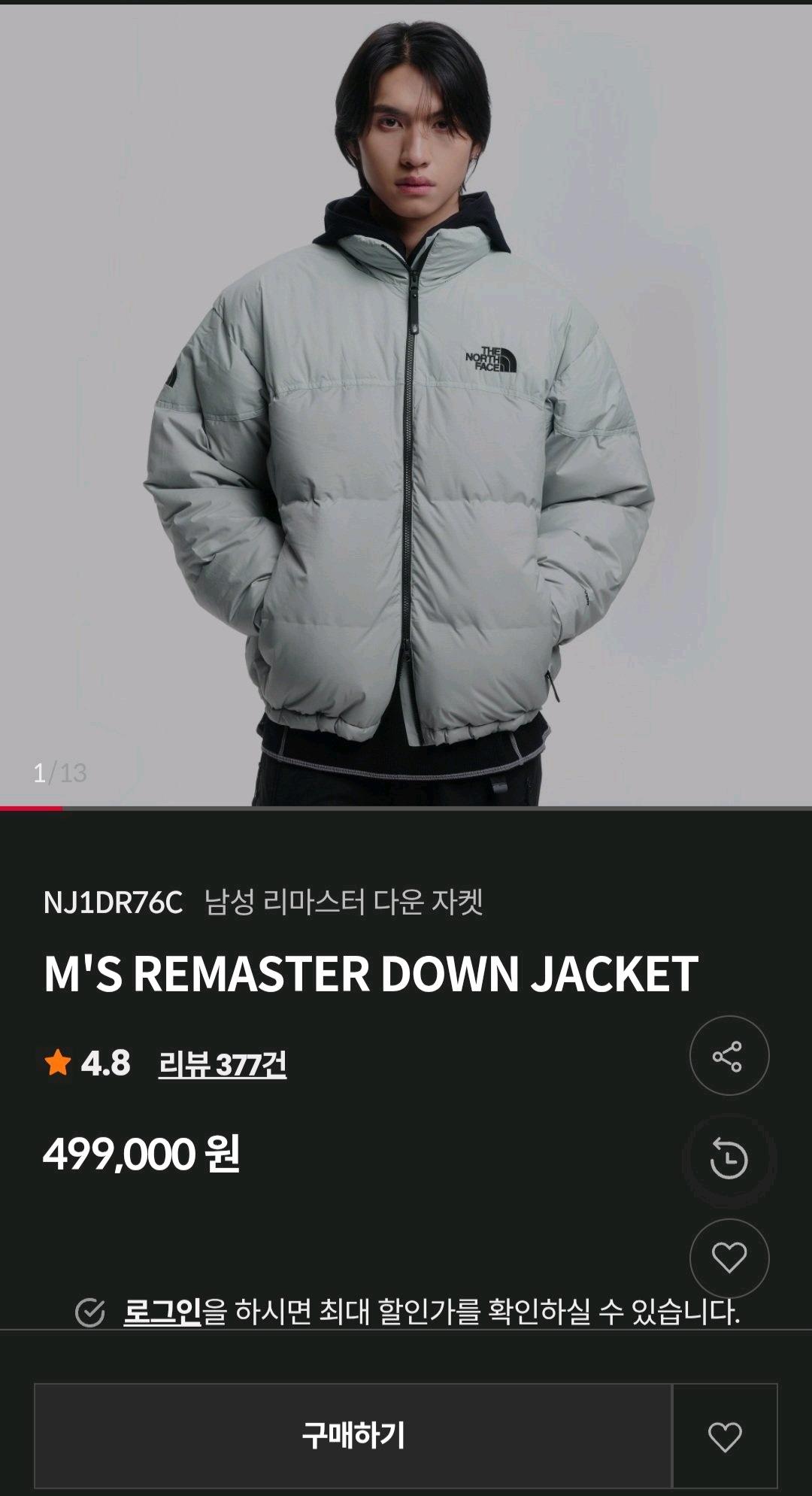Follow the 로그인 link for discounts
The width and height of the screenshot is (812, 1496).
162,1312
